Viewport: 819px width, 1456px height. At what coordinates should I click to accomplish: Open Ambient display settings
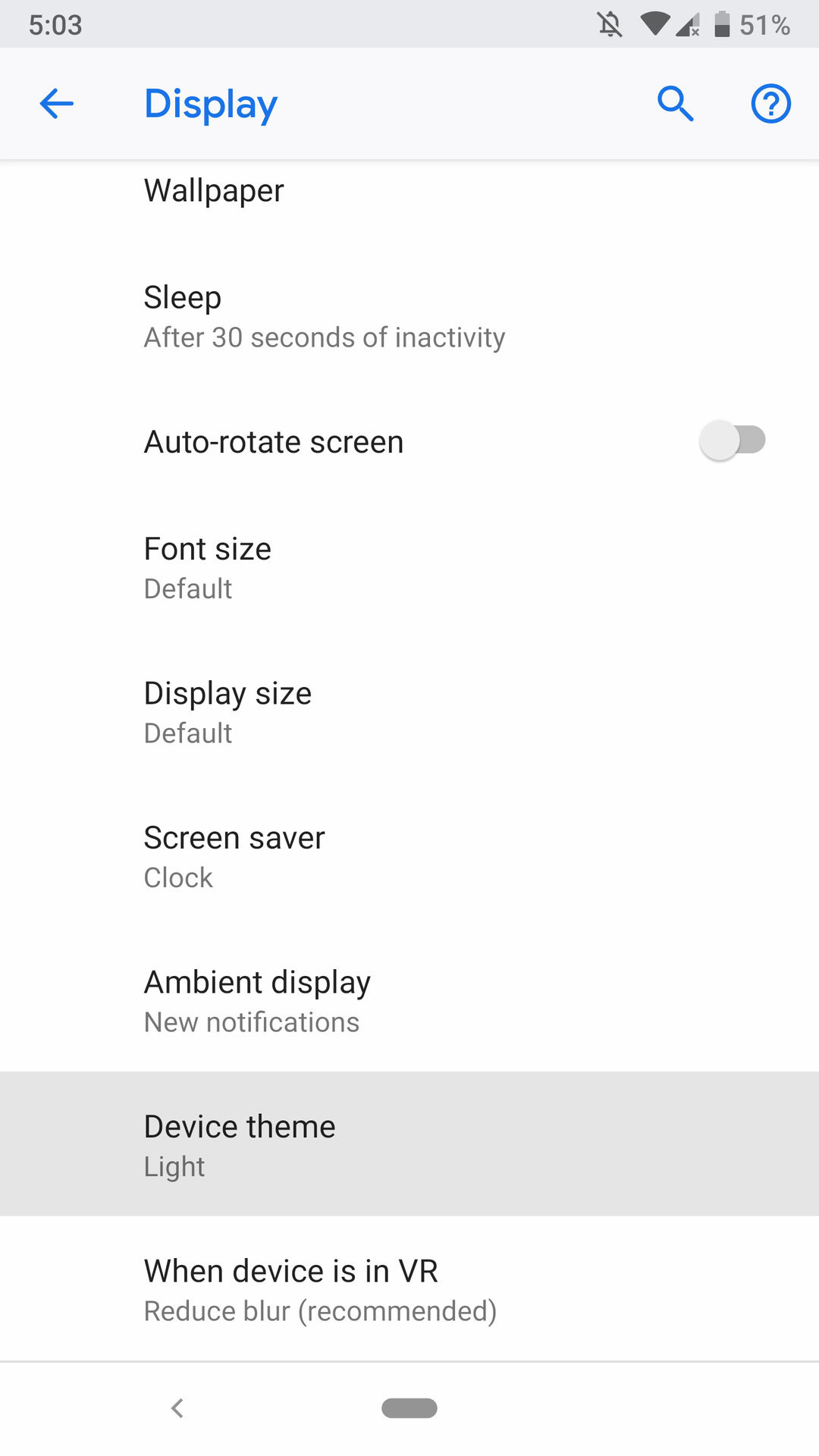(x=257, y=1001)
